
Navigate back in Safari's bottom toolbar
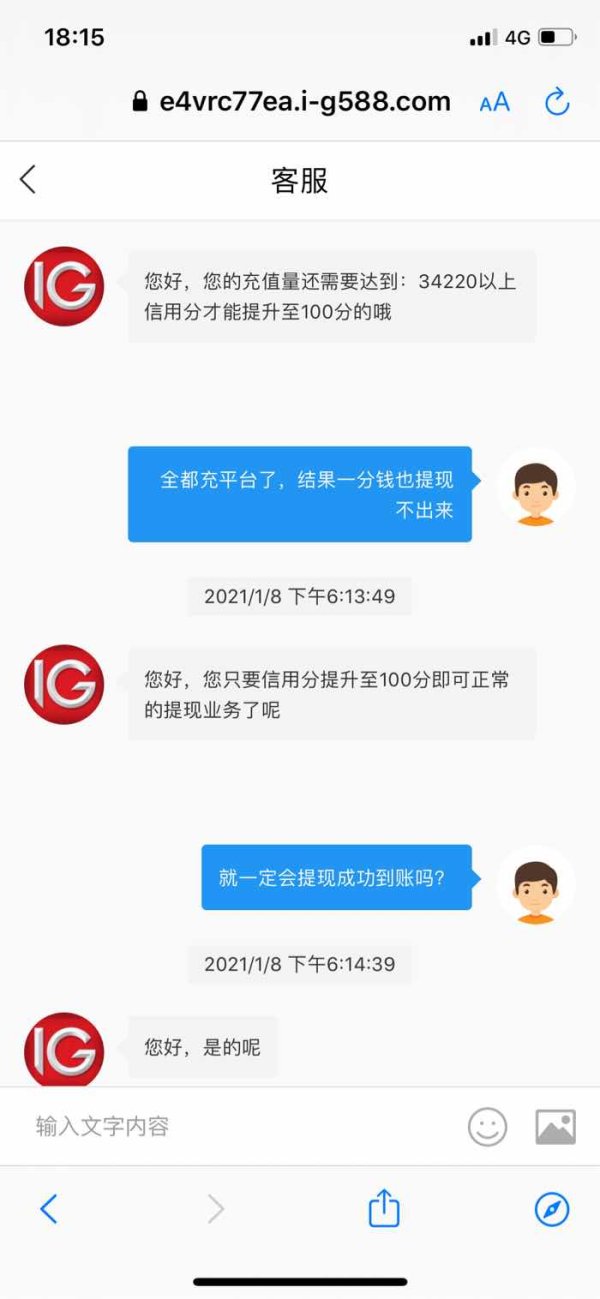(49, 1210)
